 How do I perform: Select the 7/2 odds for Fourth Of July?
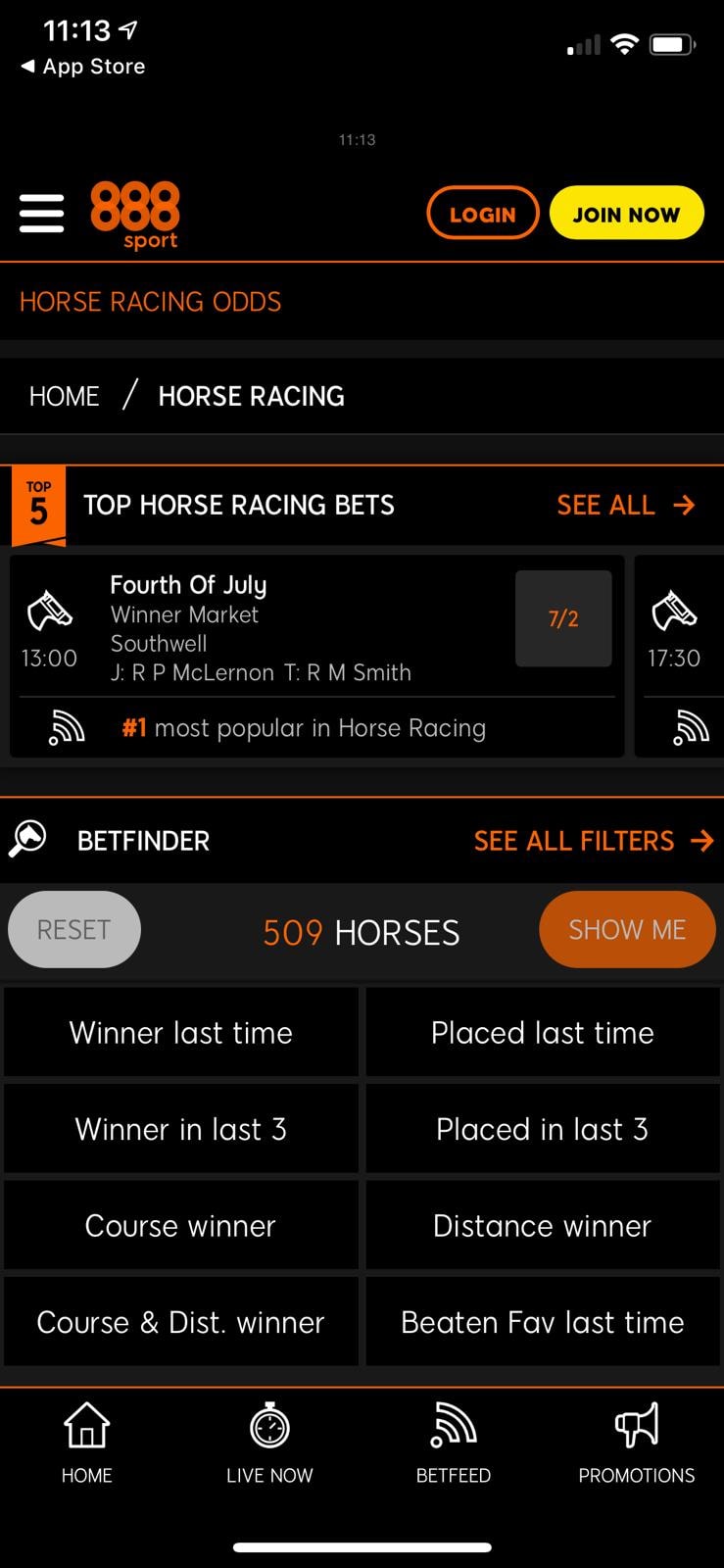click(x=562, y=618)
